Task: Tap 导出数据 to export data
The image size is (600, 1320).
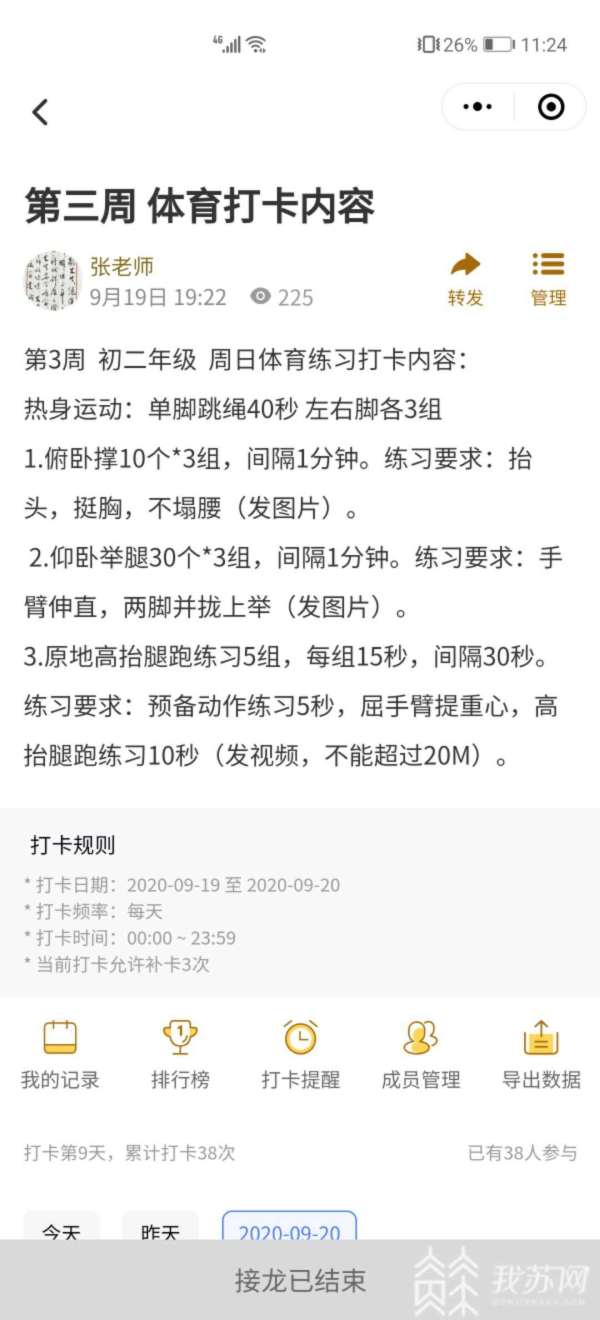Action: tap(541, 1055)
